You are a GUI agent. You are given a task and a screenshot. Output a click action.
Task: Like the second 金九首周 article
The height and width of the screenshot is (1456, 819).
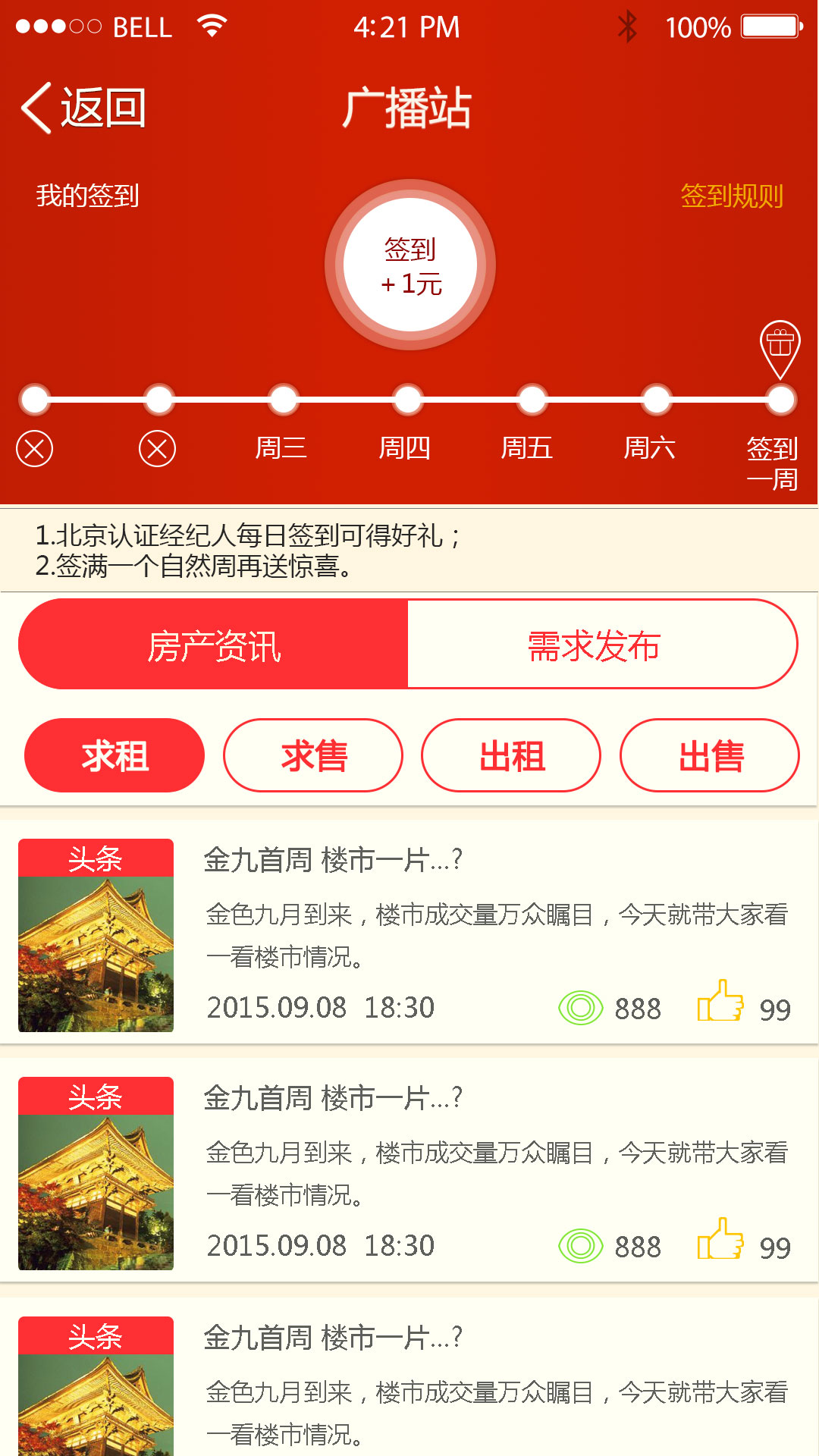[x=720, y=1241]
